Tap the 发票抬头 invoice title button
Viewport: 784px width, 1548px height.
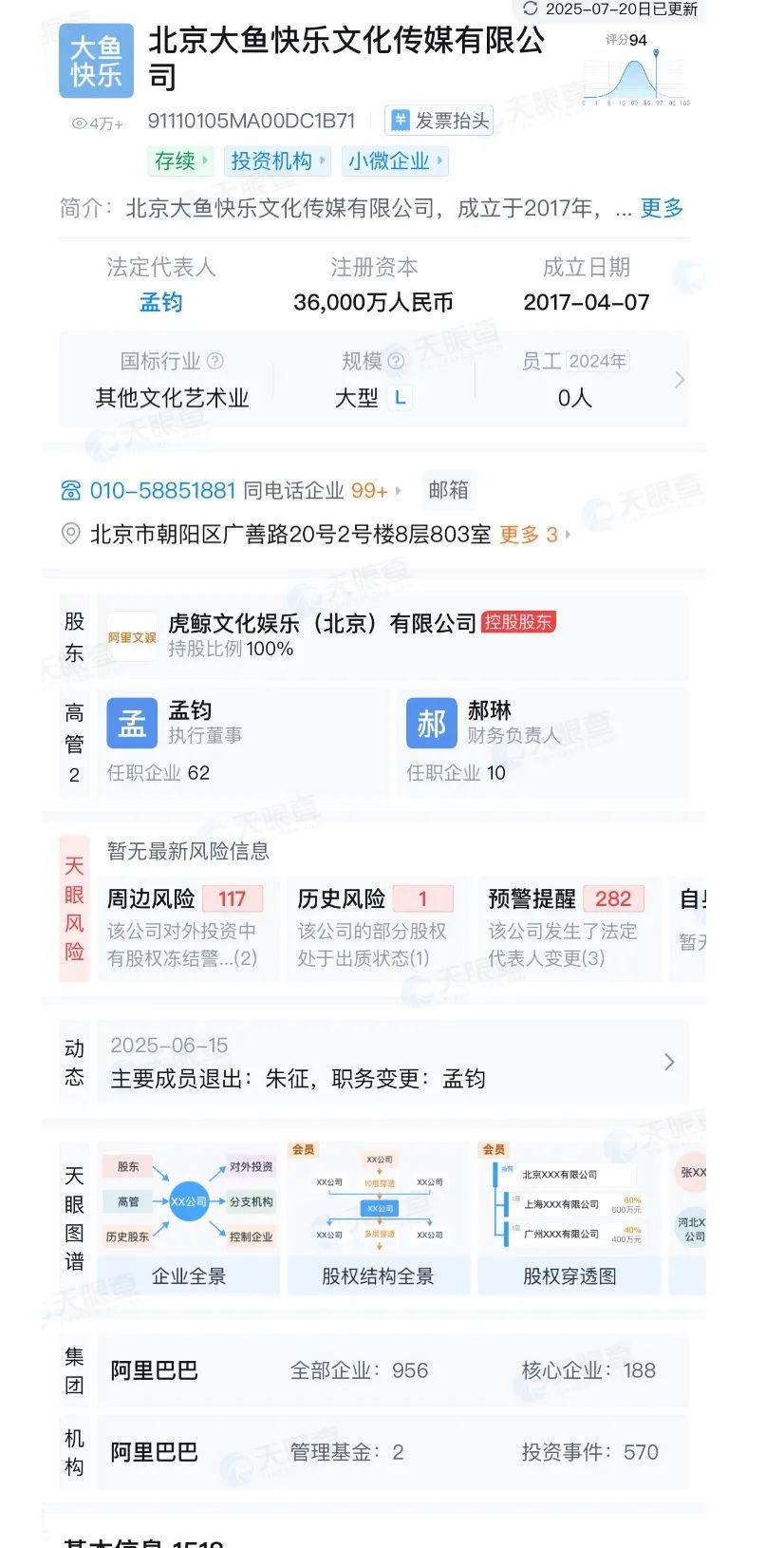(439, 121)
